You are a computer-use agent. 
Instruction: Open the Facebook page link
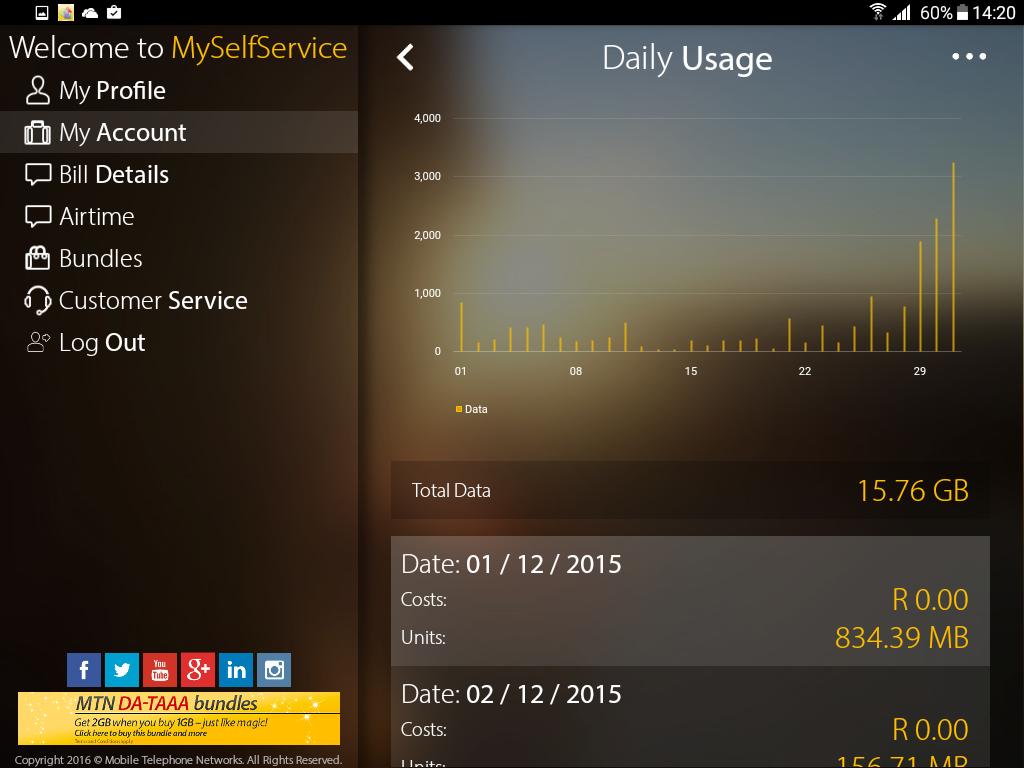84,669
